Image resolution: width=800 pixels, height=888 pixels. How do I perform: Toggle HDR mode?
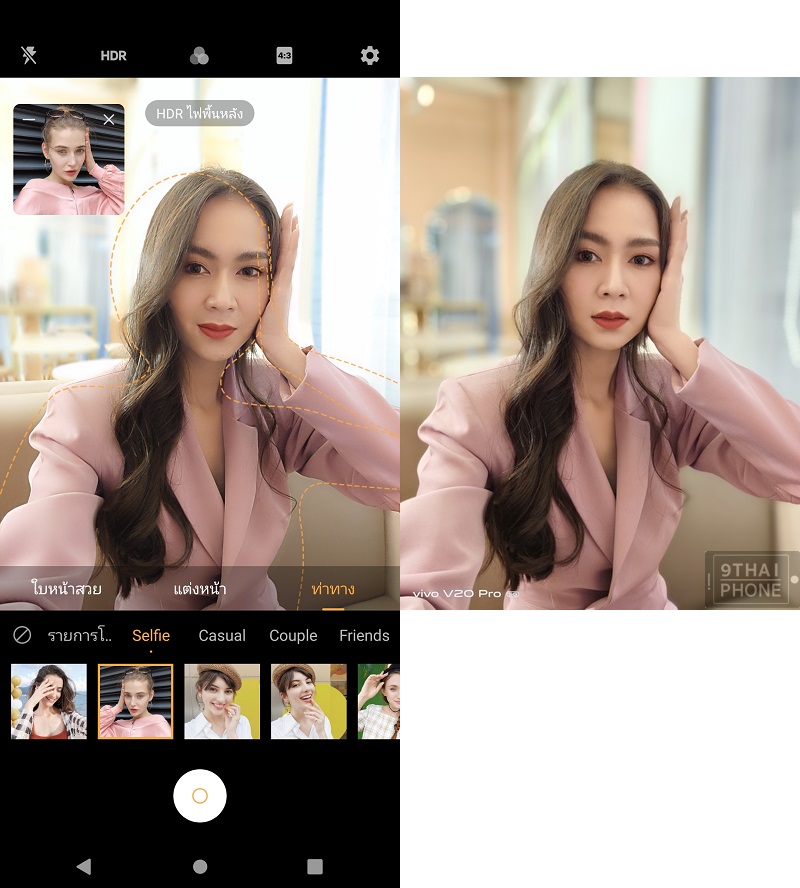[x=114, y=56]
